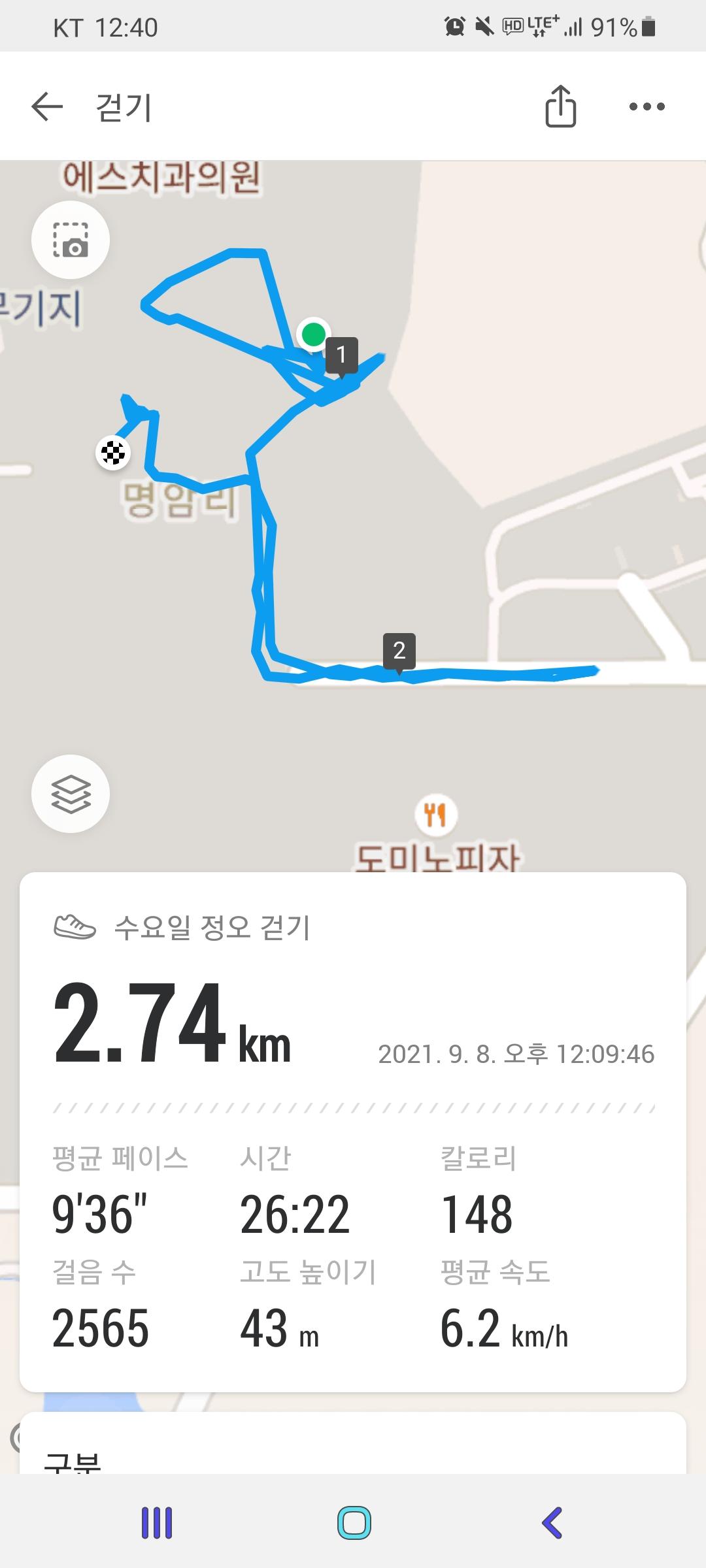This screenshot has width=706, height=1568.
Task: Open the three-dot overflow menu
Action: coord(647,106)
